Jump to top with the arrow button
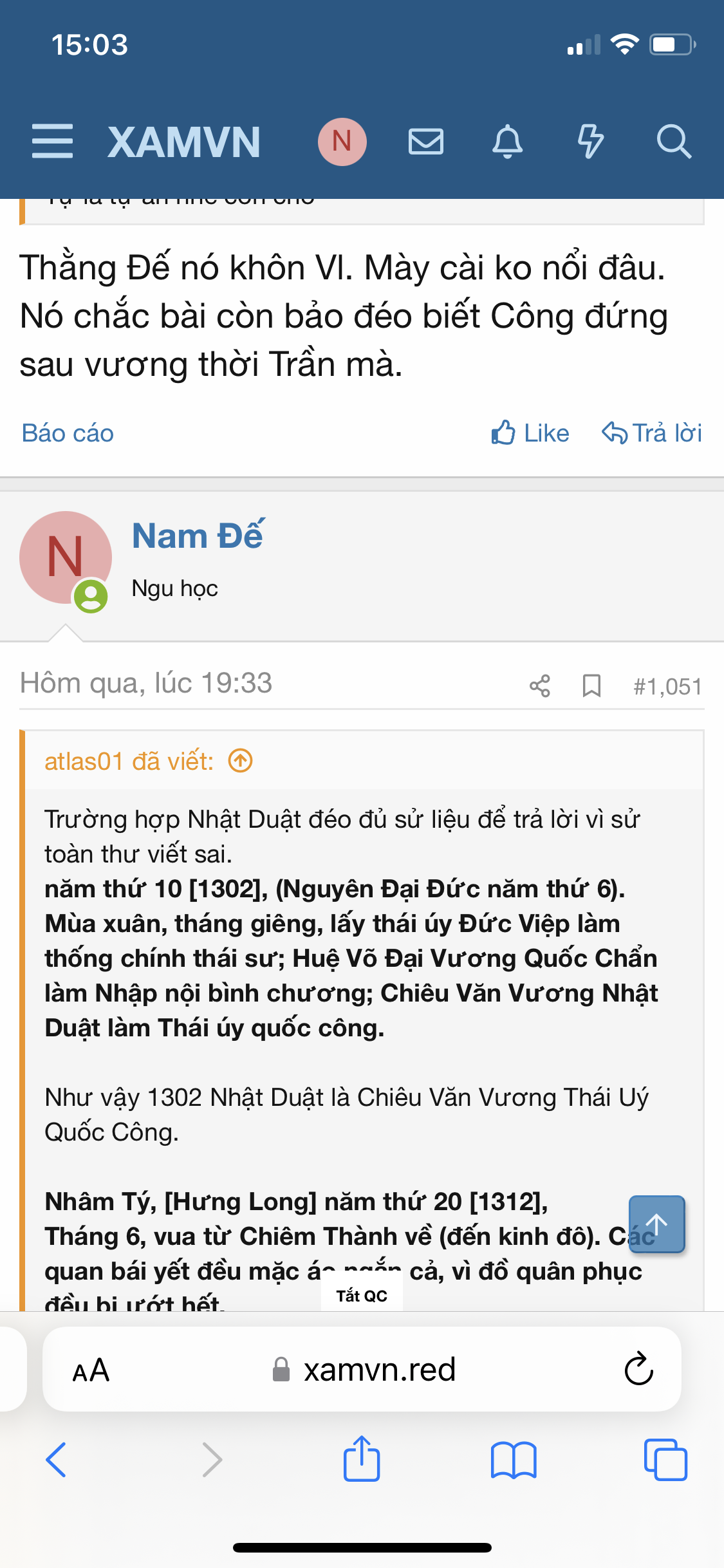Screen dimensions: 724x1568 [656, 1224]
